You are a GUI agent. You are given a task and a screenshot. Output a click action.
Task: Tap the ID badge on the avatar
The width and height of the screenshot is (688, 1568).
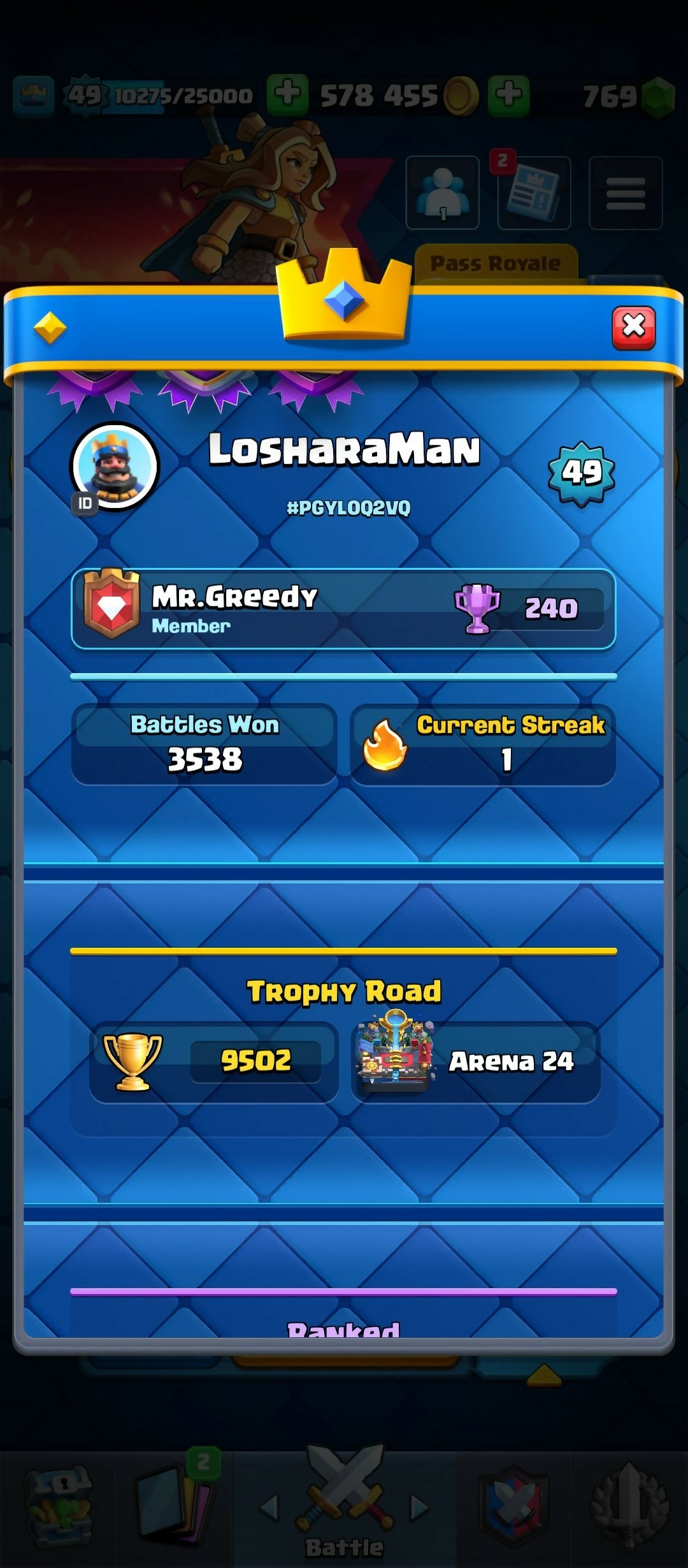coord(85,504)
